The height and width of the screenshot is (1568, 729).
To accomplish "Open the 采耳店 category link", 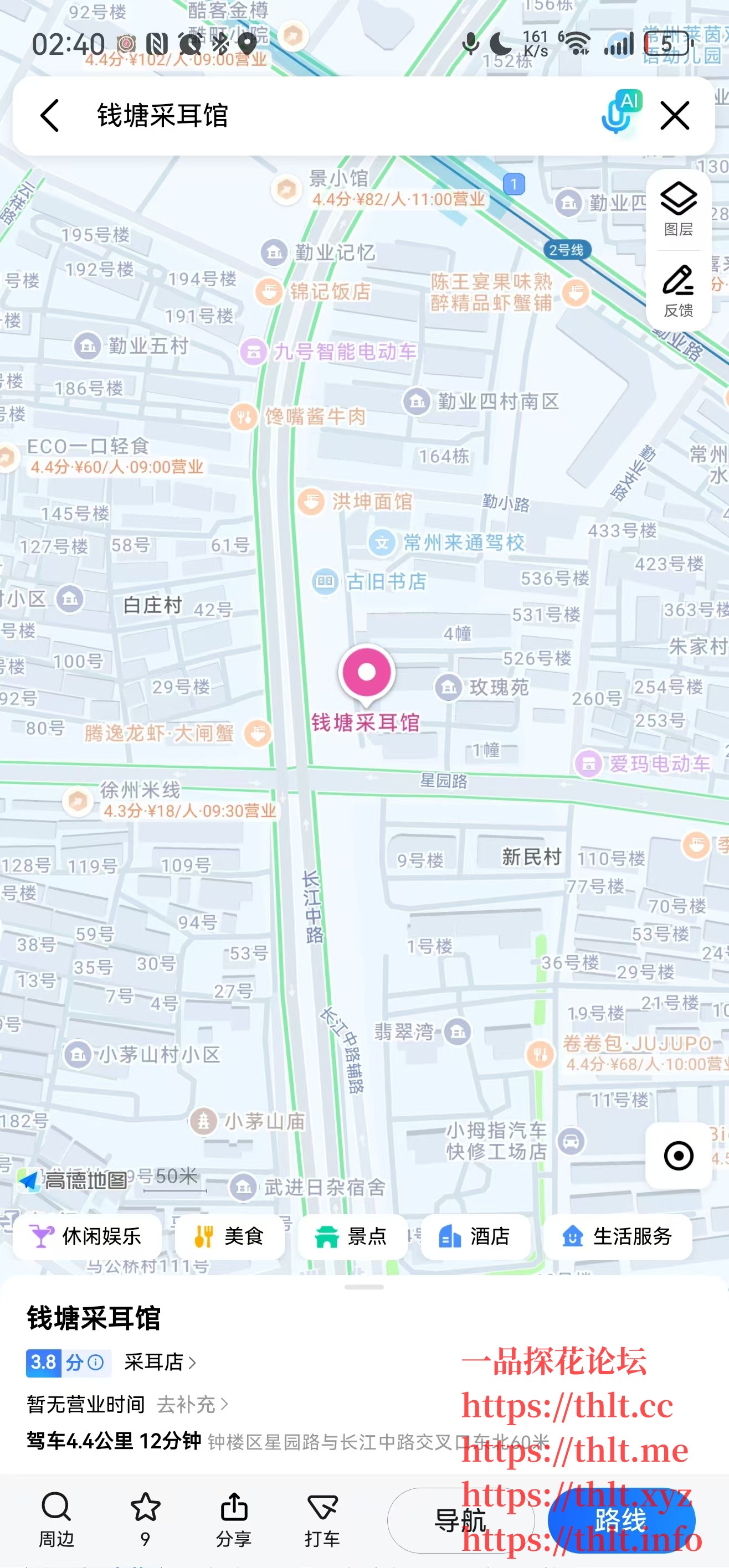I will (160, 1361).
